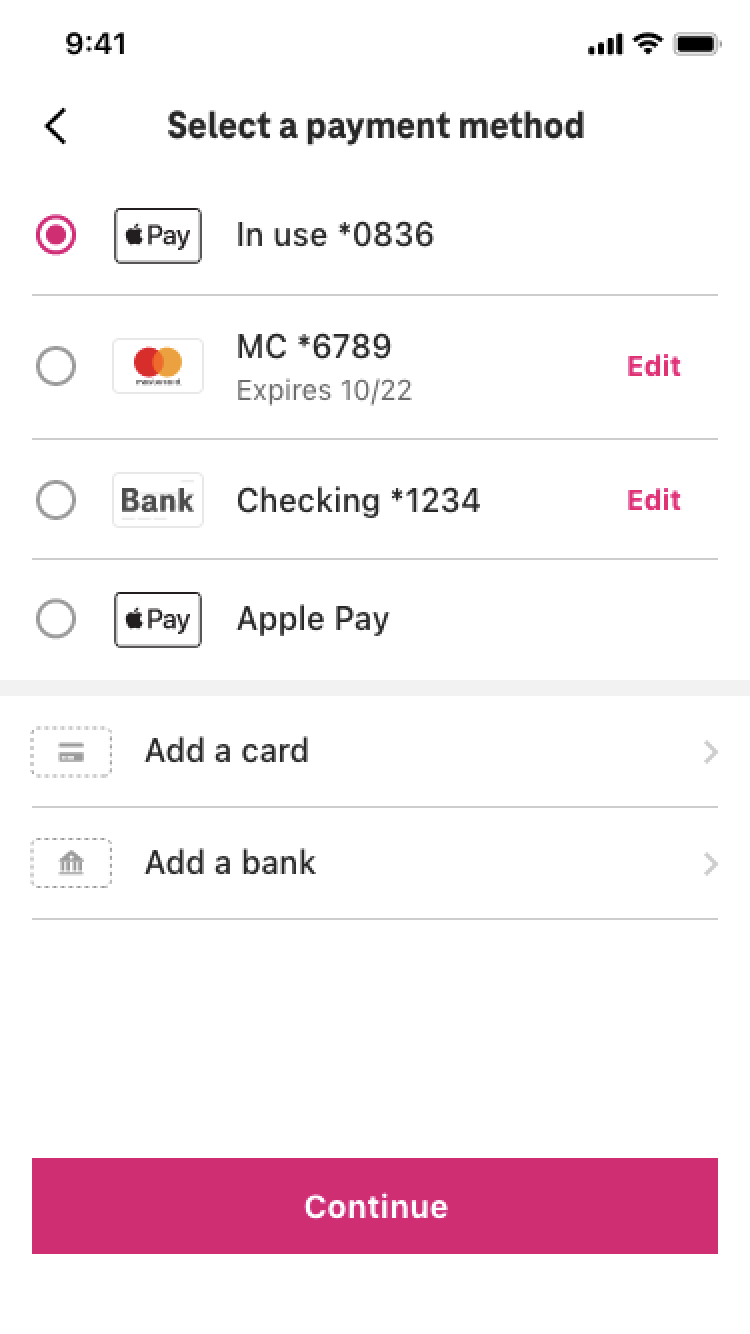Choose MC *6789 as payment method
This screenshot has width=750, height=1334.
(56, 366)
